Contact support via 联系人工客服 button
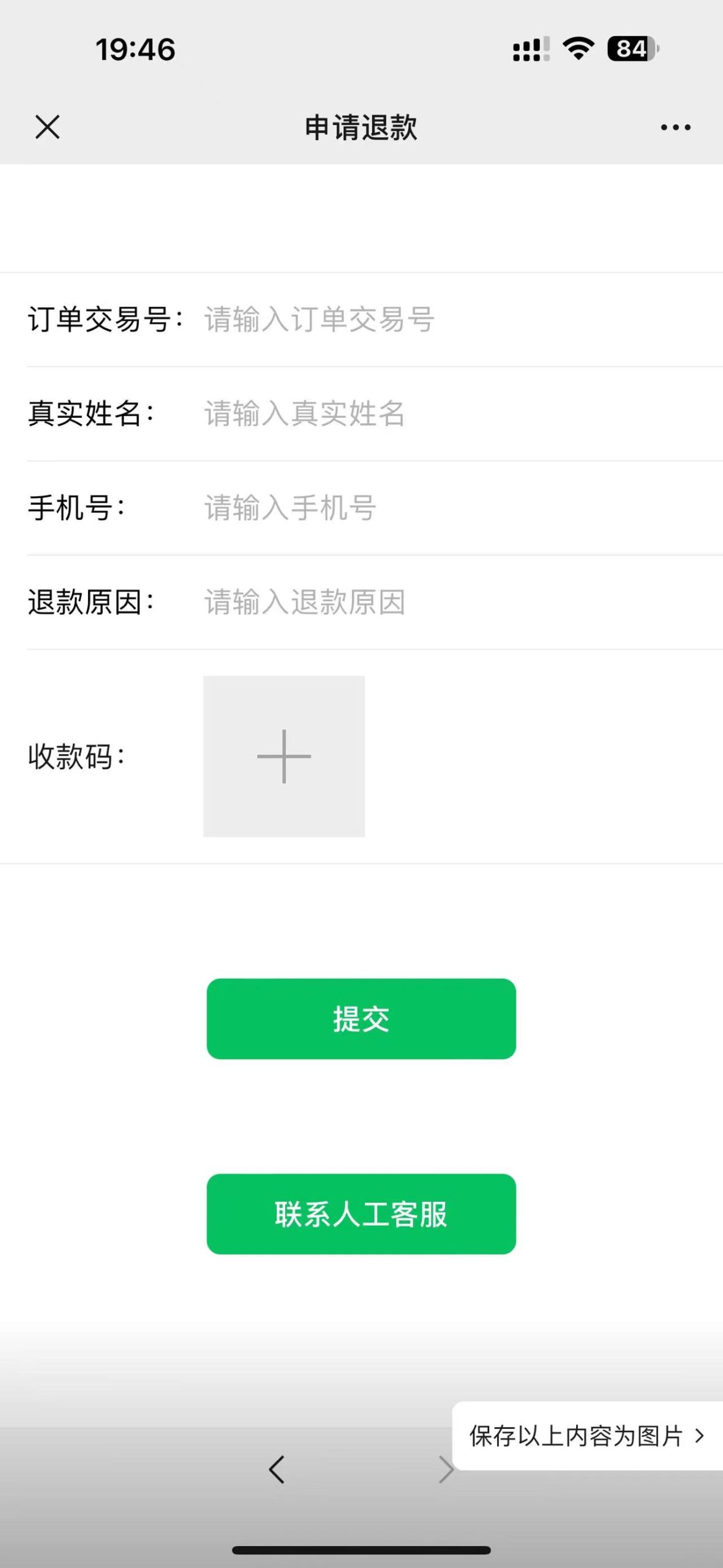This screenshot has width=723, height=1568. [361, 1215]
